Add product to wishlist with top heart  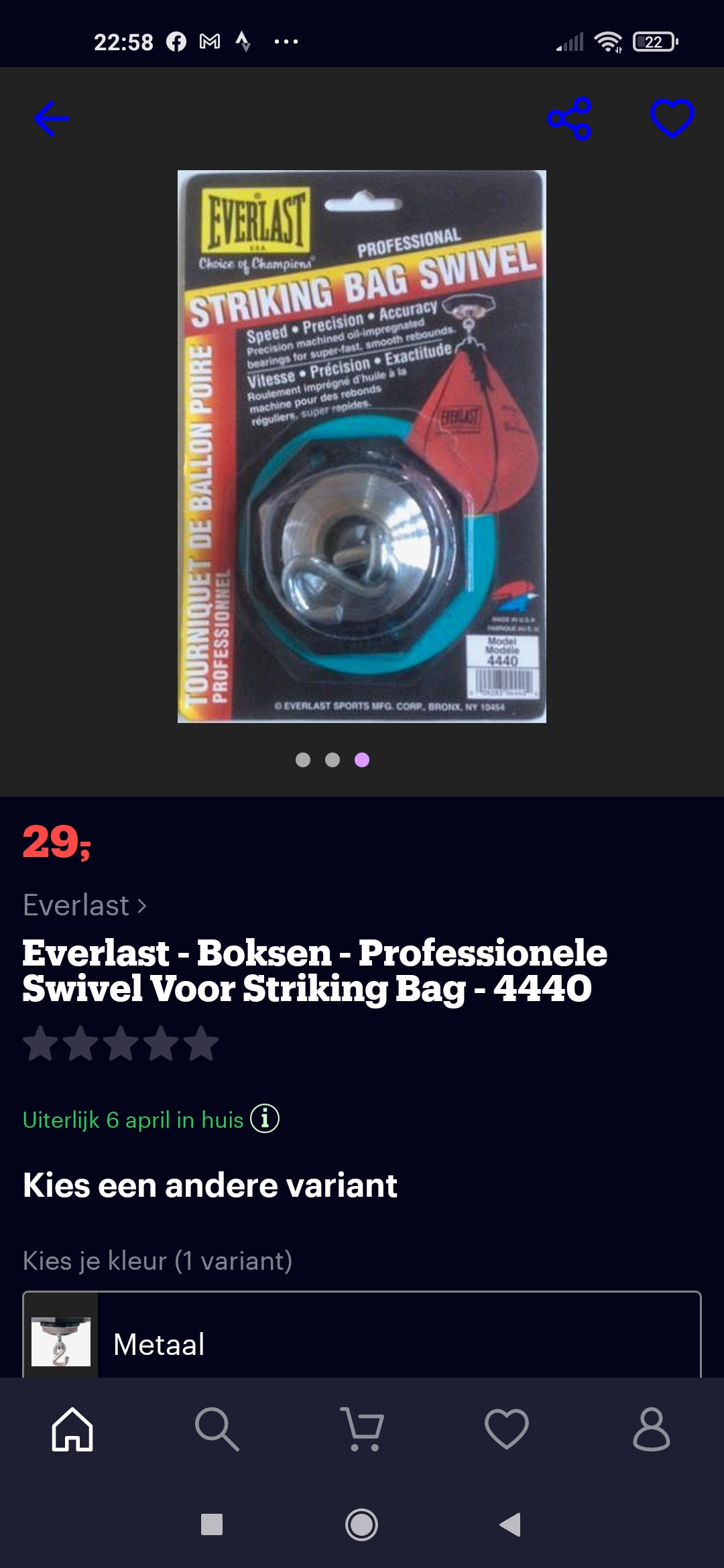672,119
